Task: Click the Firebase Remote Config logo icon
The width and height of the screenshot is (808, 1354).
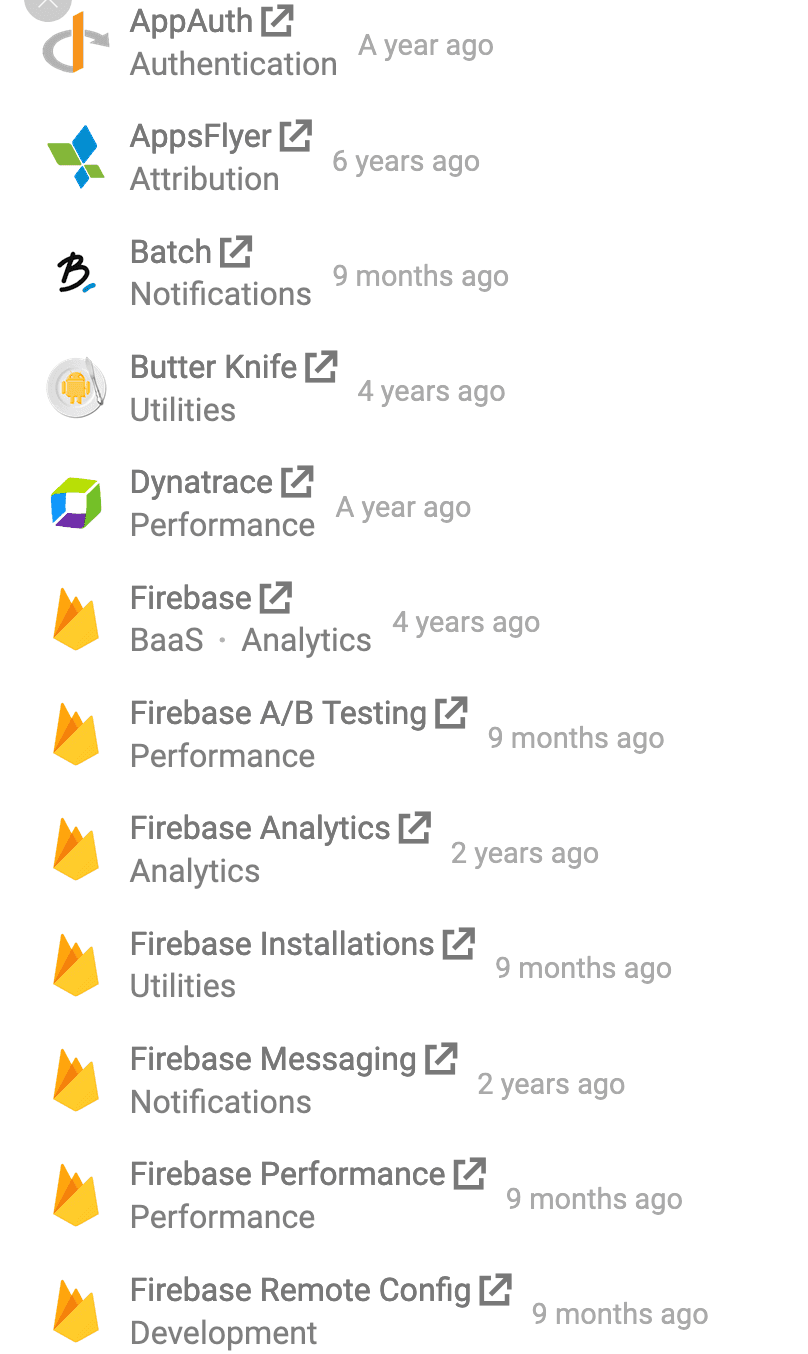Action: (x=76, y=1310)
